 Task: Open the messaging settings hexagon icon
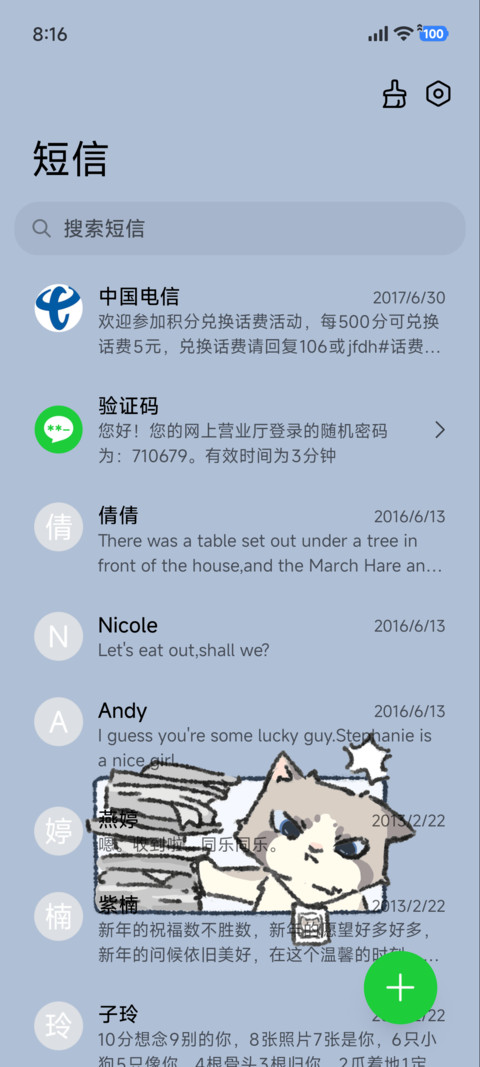pos(438,94)
